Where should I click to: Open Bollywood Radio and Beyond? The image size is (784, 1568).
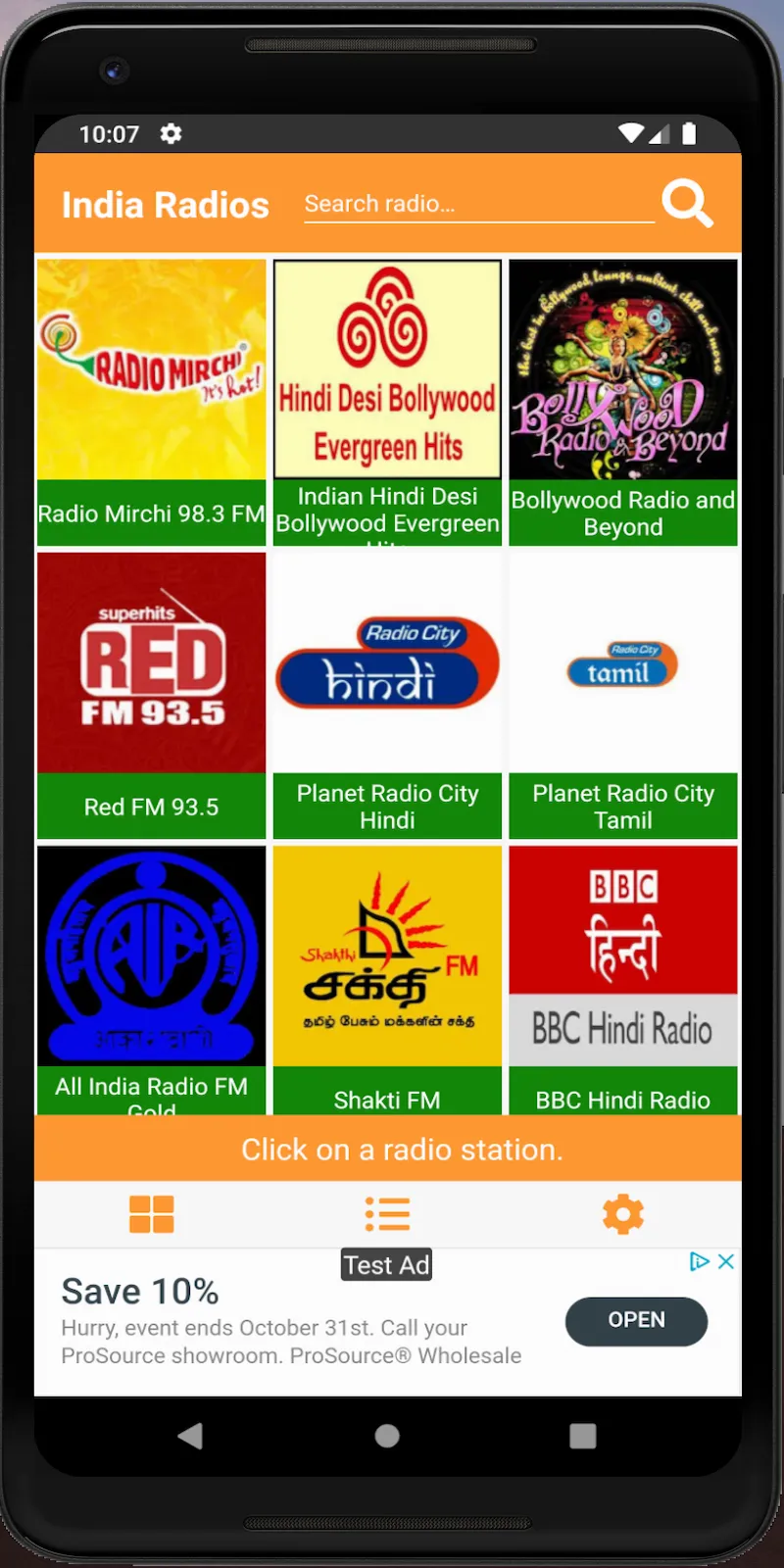pyautogui.click(x=623, y=402)
